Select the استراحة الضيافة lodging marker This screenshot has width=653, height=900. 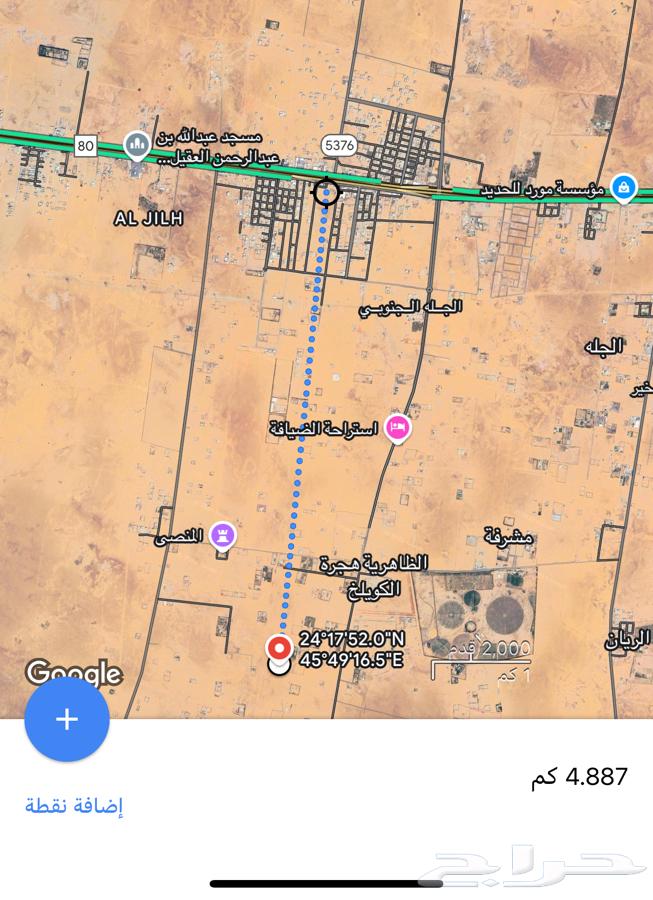point(397,428)
